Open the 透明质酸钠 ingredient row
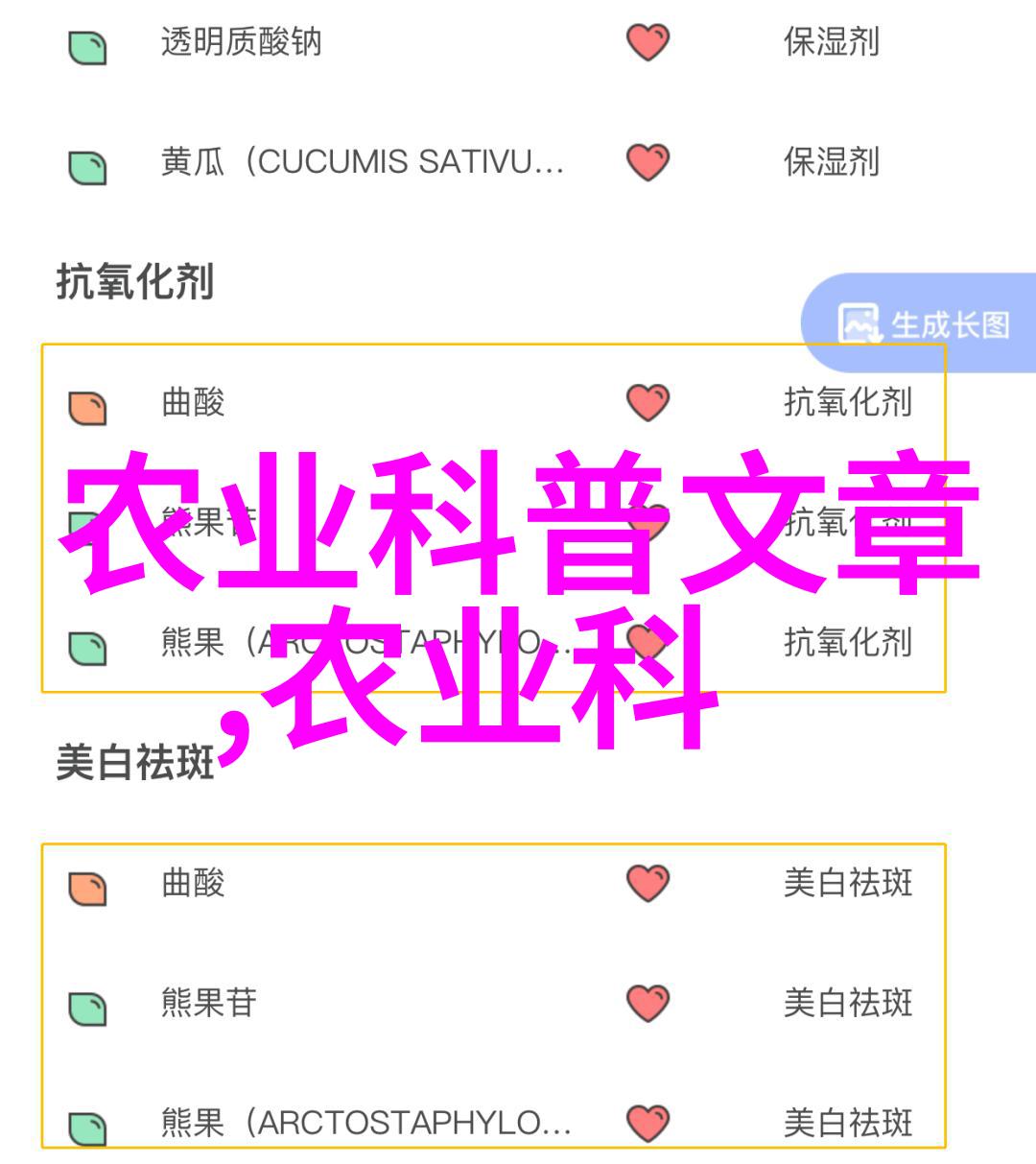This screenshot has width=1036, height=1164. pos(241,42)
